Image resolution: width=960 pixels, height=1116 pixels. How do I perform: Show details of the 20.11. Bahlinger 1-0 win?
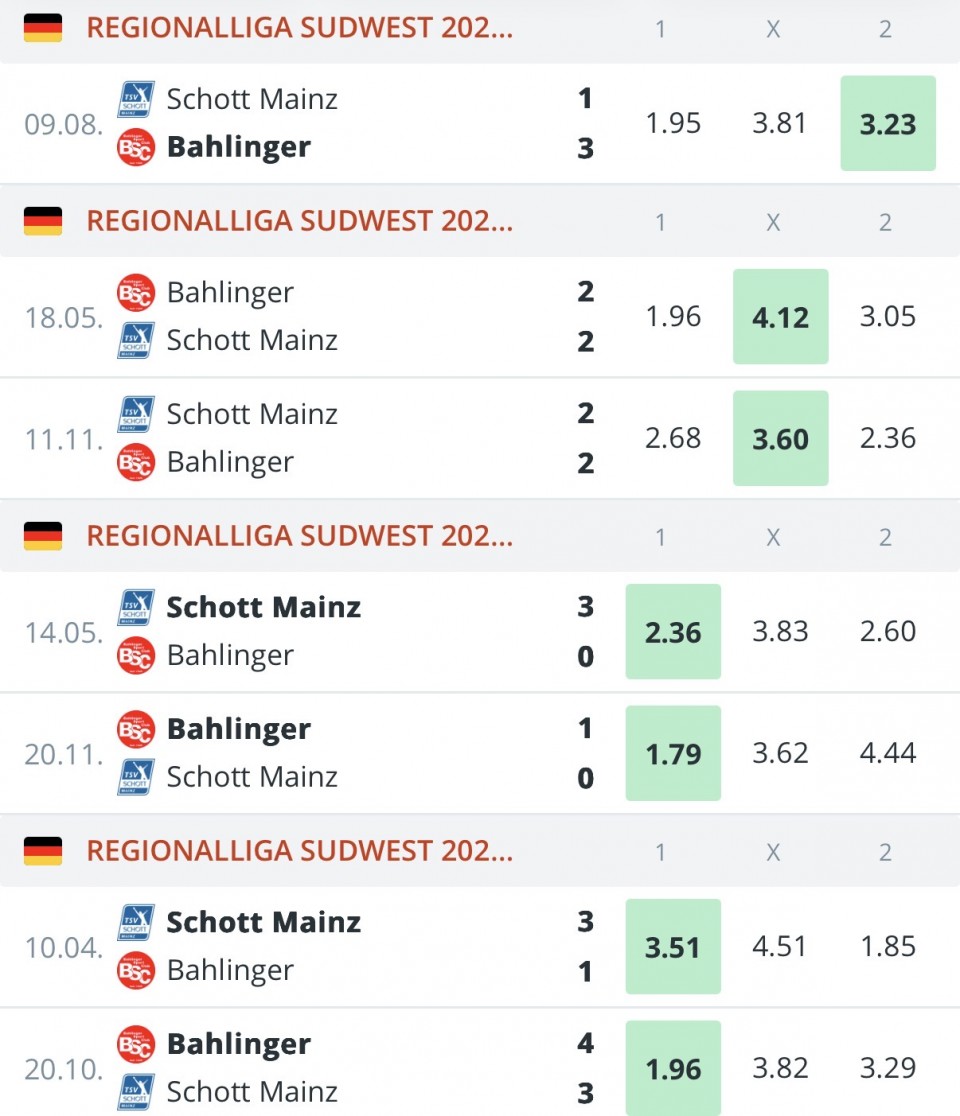[x=300, y=753]
